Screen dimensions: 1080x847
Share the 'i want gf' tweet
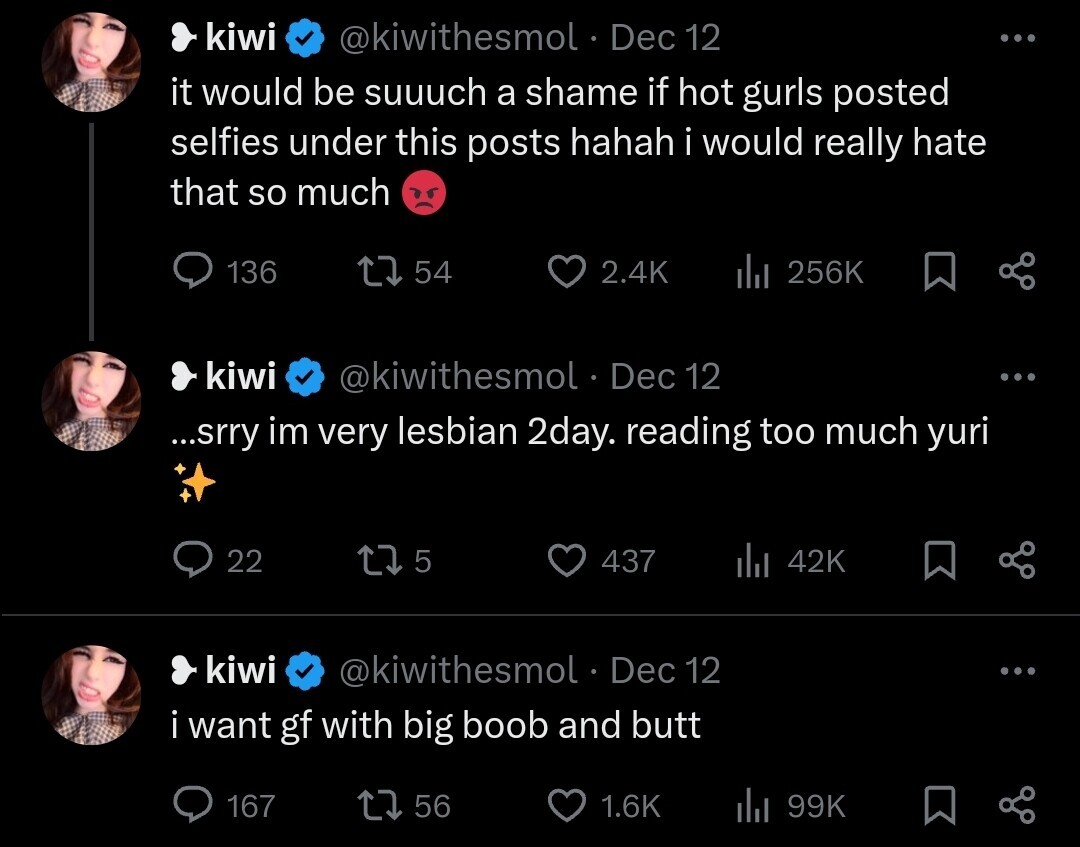[x=1018, y=805]
